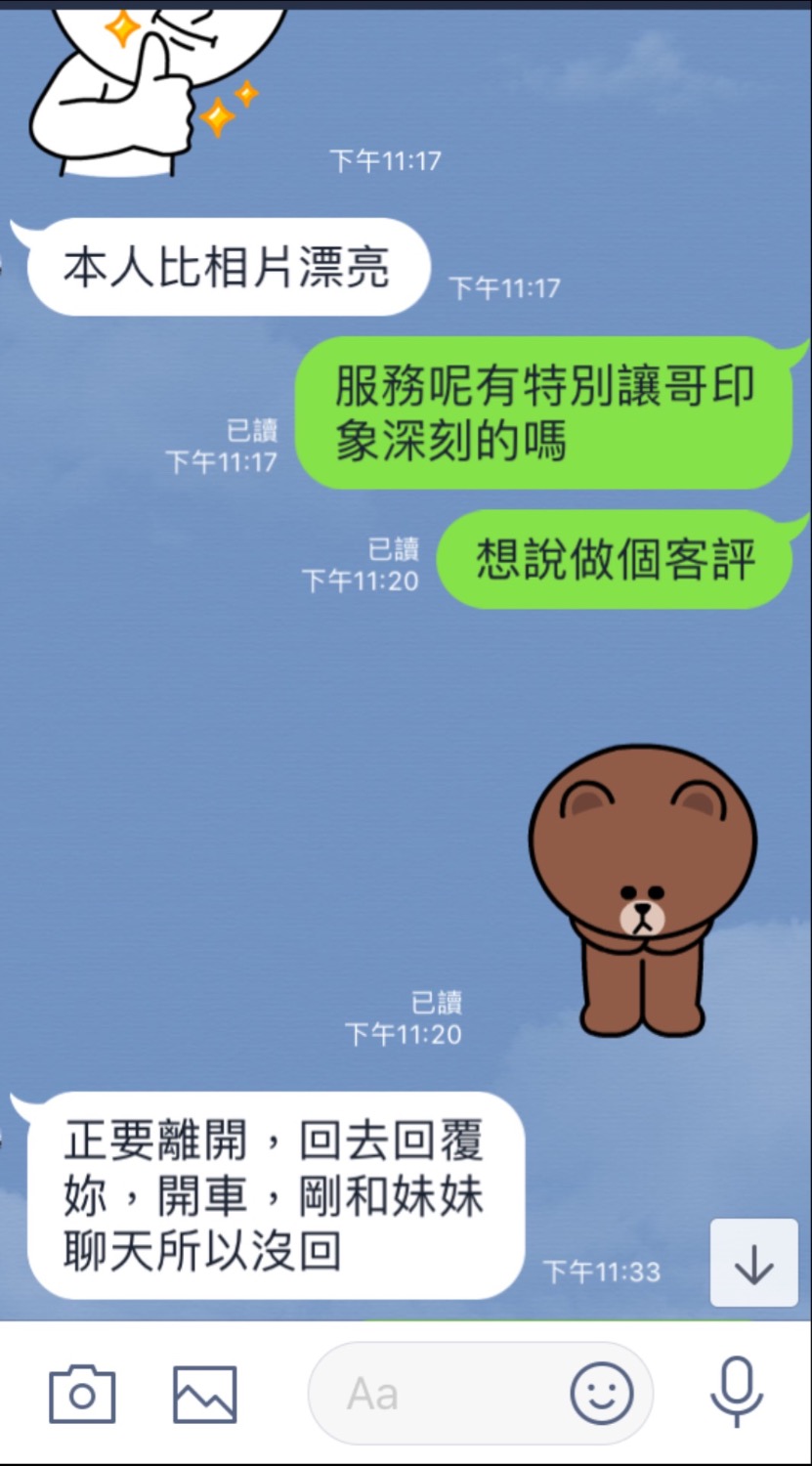The height and width of the screenshot is (1466, 812).
Task: Jump to latest message with down arrow
Action: 753,1264
